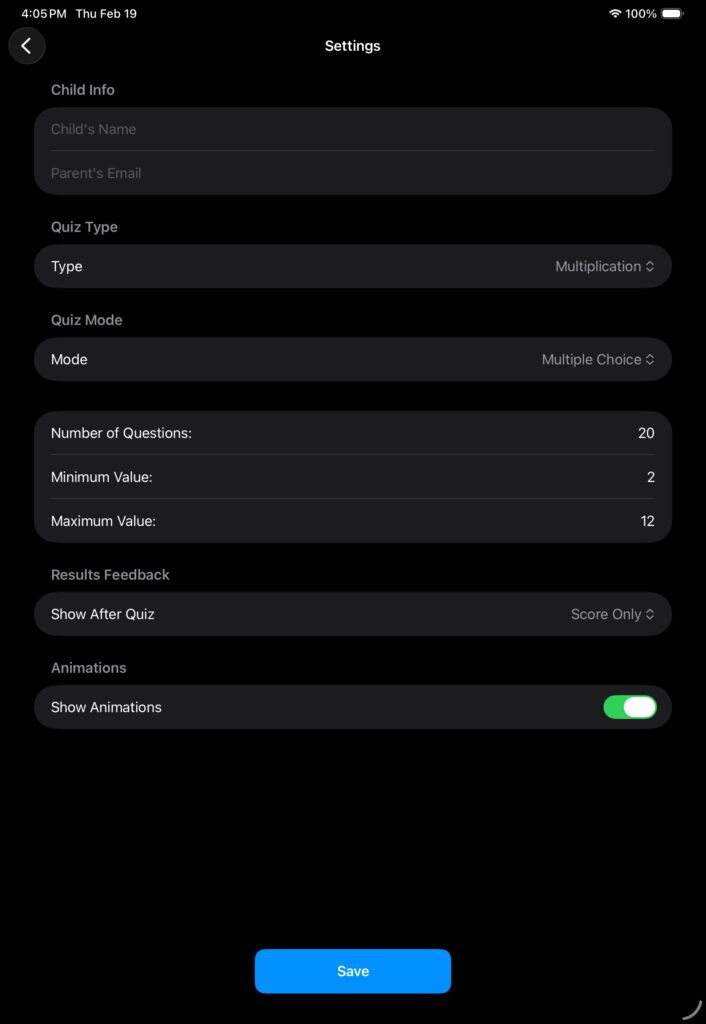This screenshot has width=706, height=1024.
Task: Disable the Show Animations switch
Action: click(x=629, y=707)
